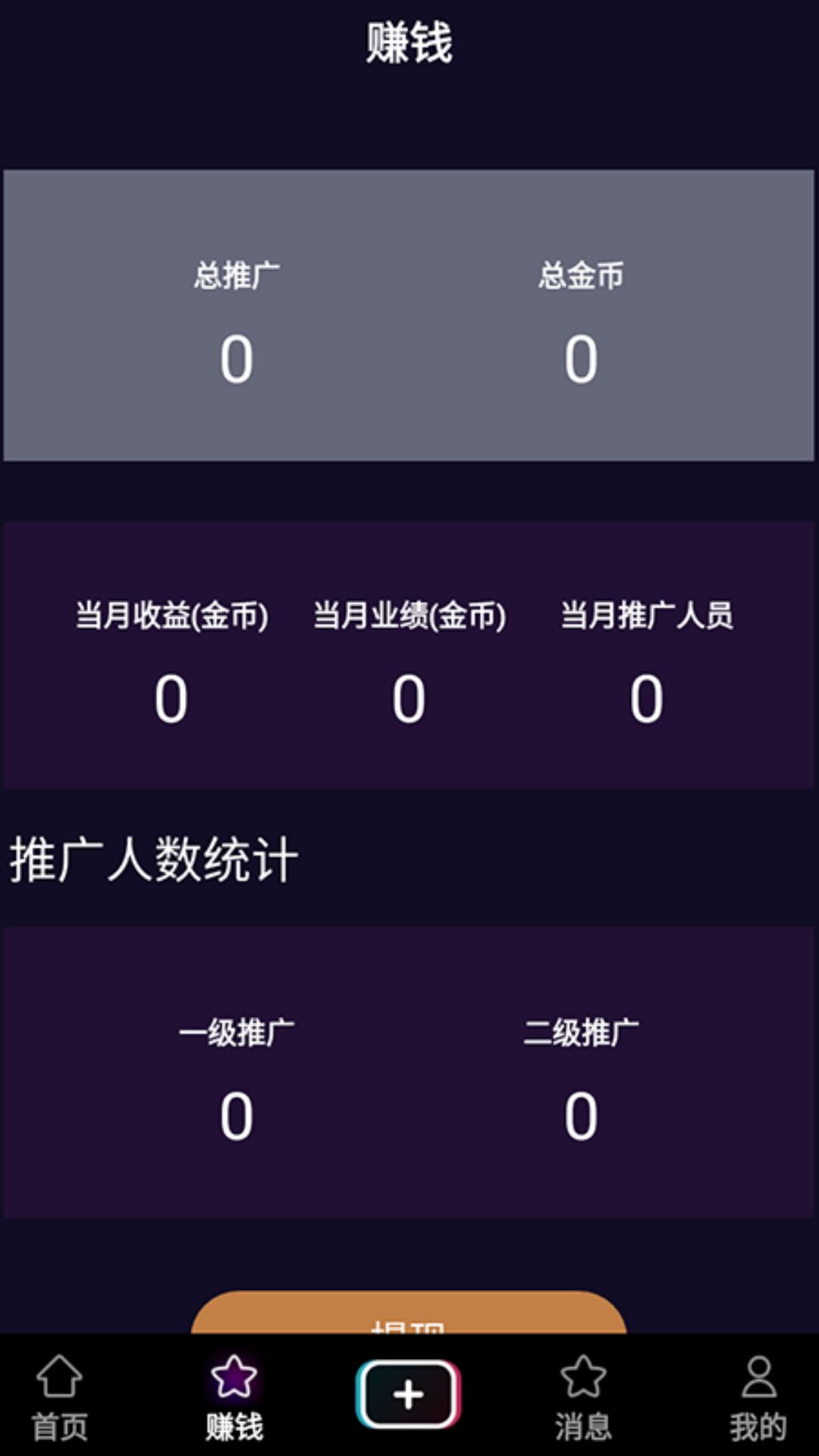Tap the plus create button

point(409,1394)
